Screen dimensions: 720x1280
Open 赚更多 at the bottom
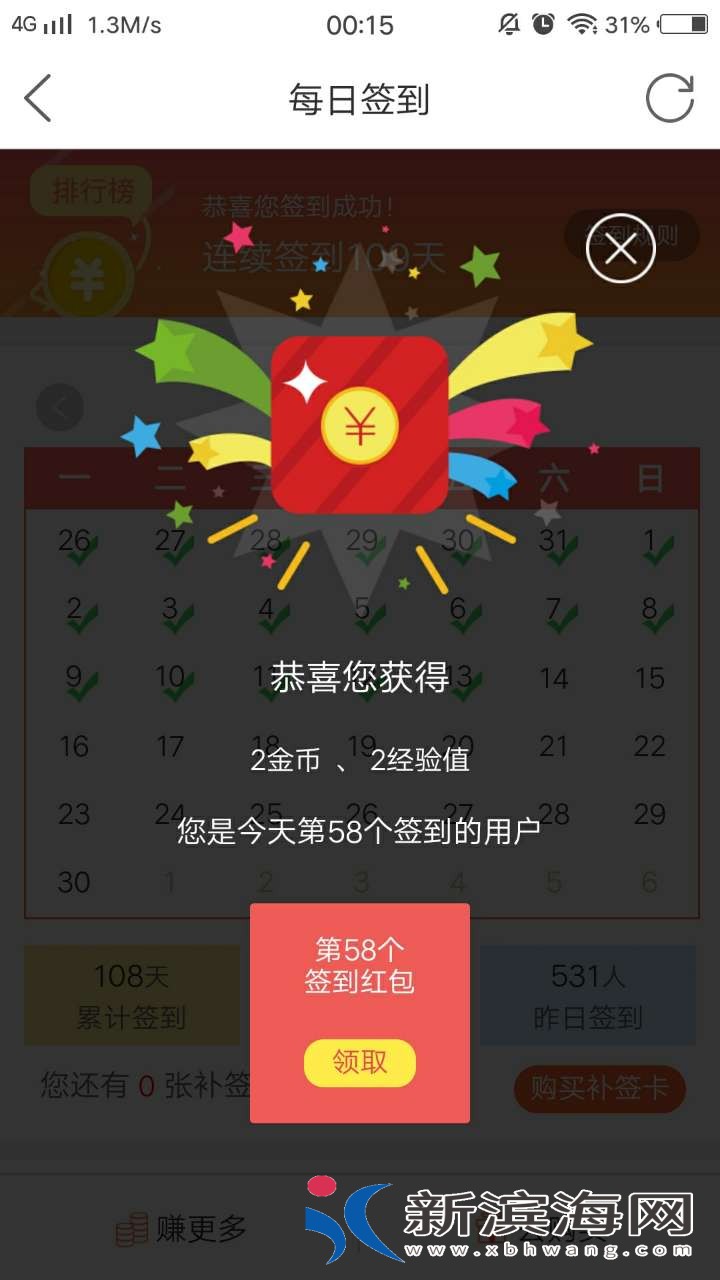[x=182, y=1229]
